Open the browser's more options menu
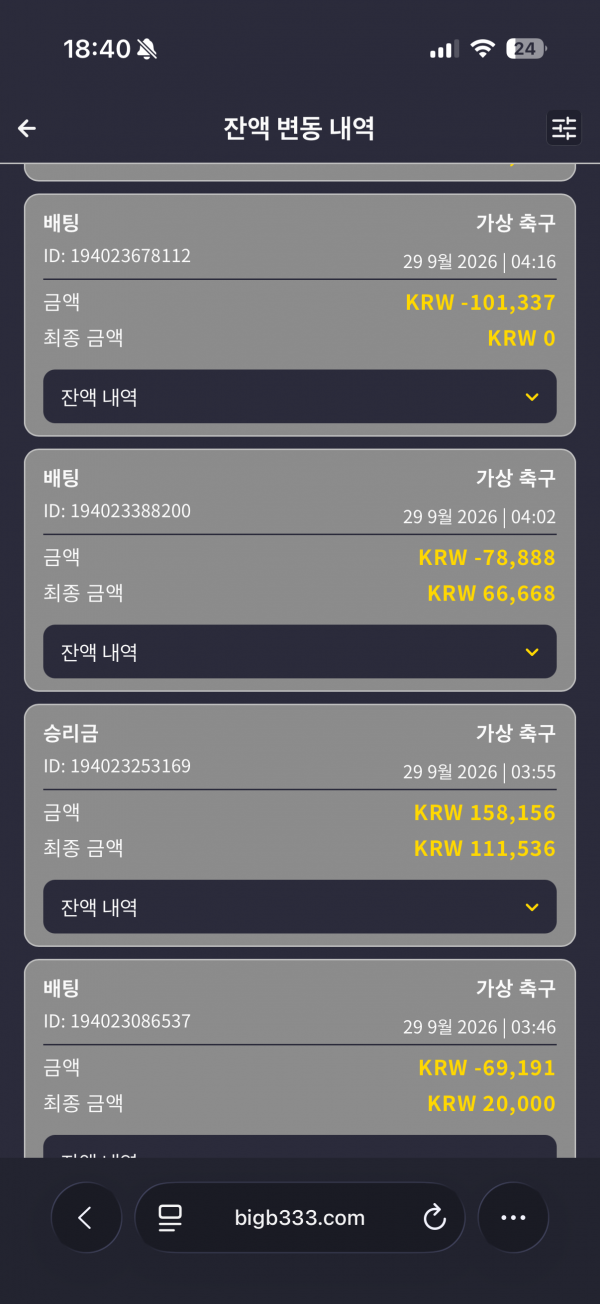This screenshot has width=600, height=1304. pyautogui.click(x=513, y=1218)
